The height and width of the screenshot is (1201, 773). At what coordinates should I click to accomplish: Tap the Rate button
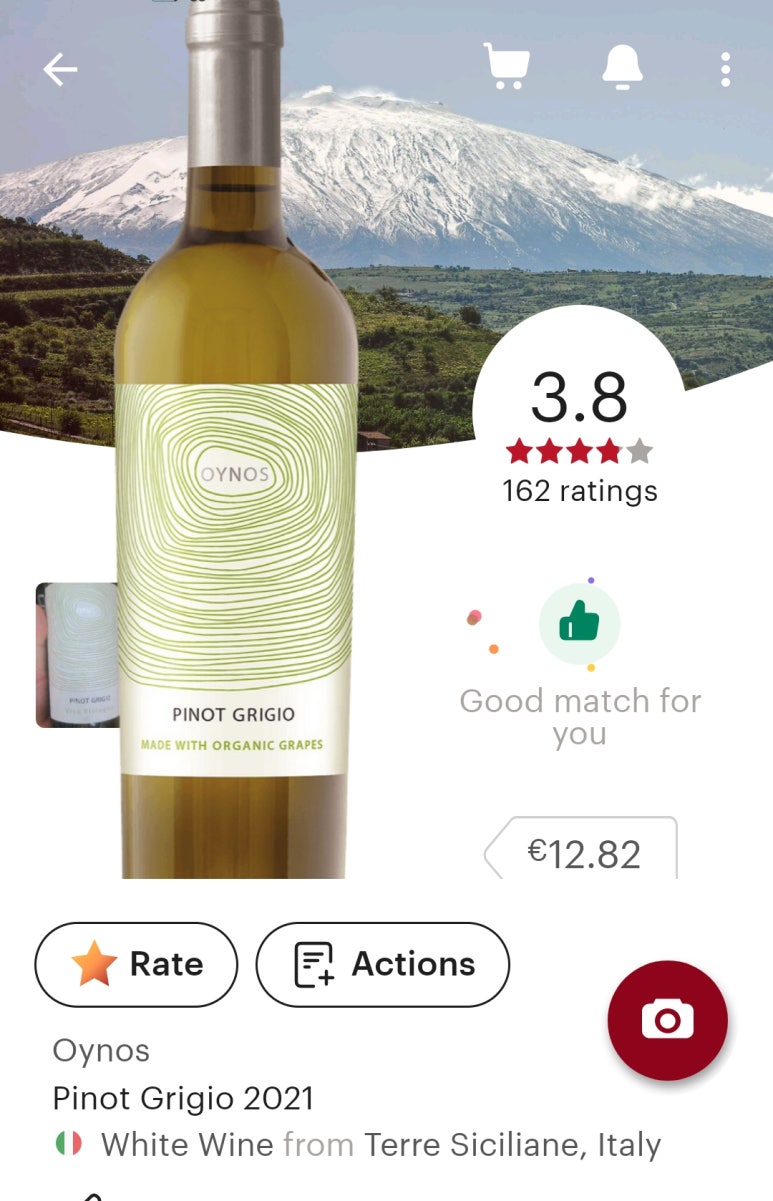click(137, 964)
